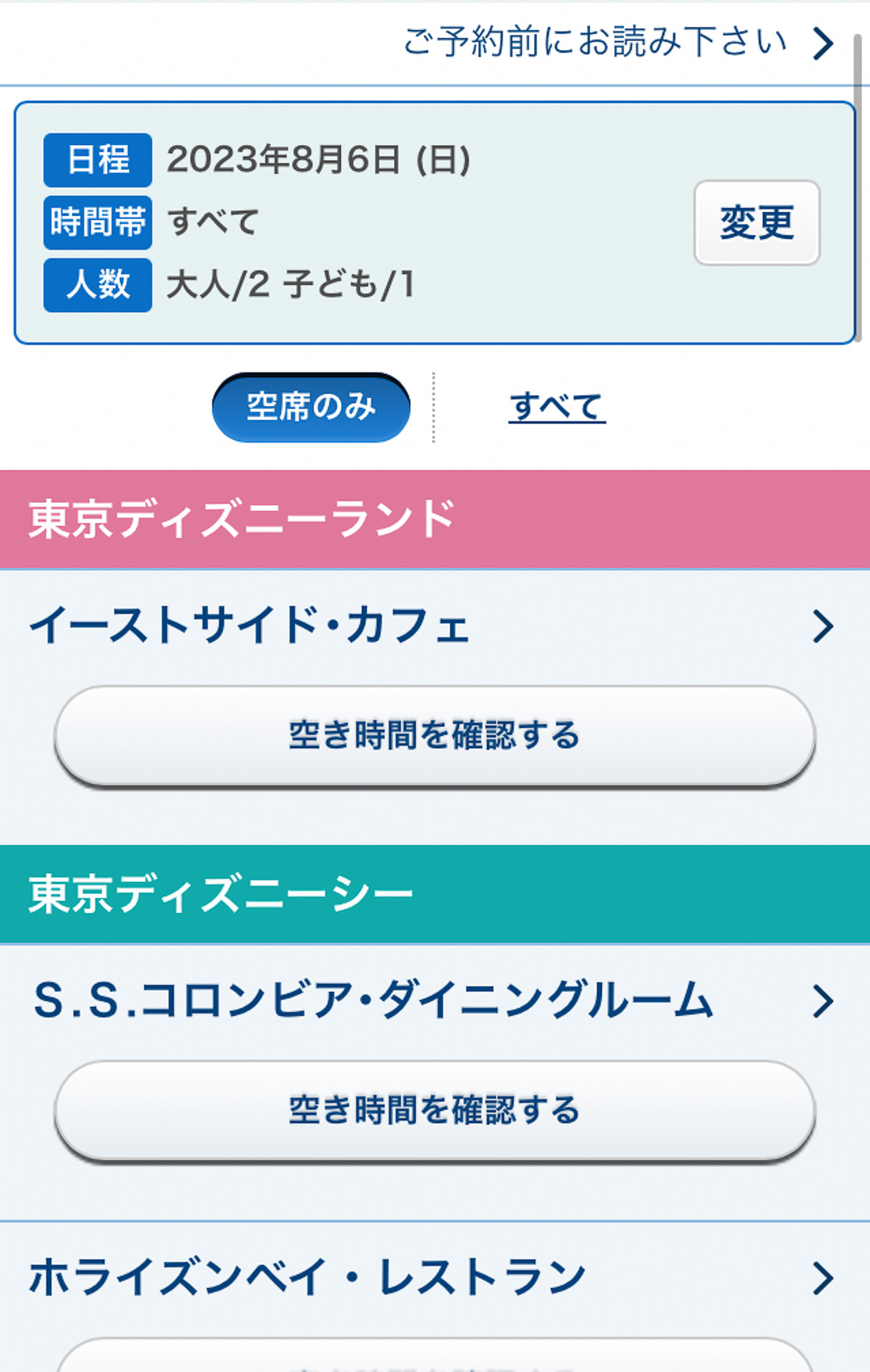The image size is (870, 1372).
Task: Click the 人数 party size badge
Action: pyautogui.click(x=97, y=285)
